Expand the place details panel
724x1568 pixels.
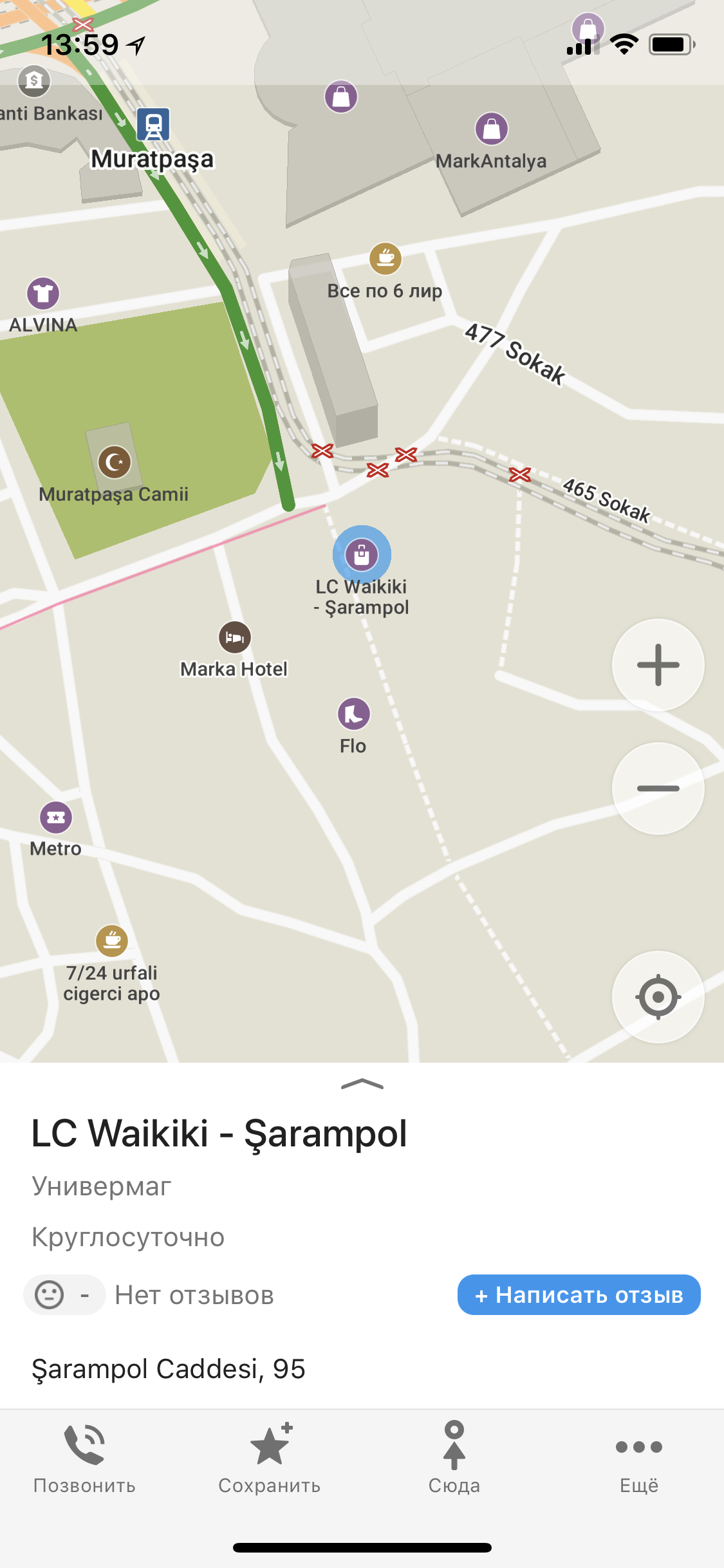point(362,1085)
